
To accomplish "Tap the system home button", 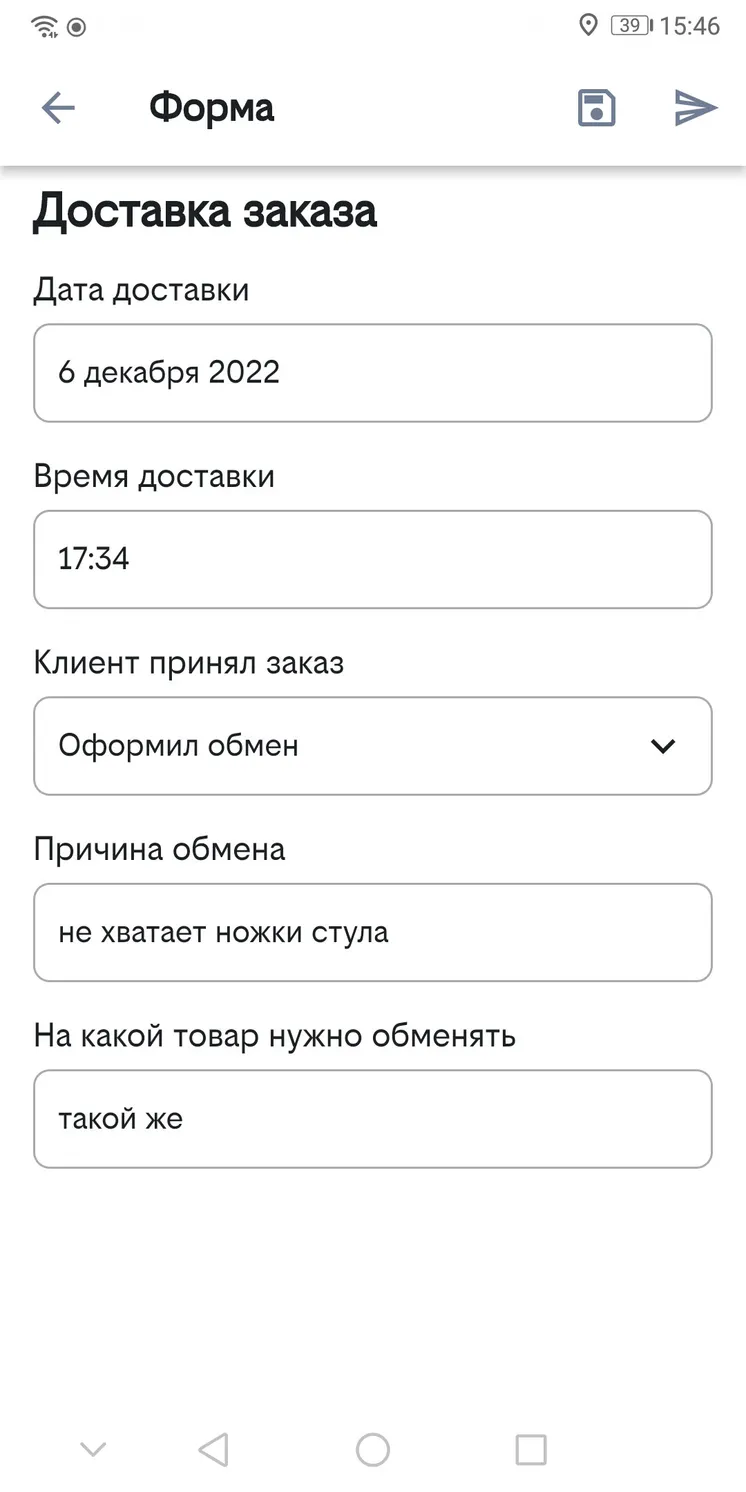I will click(373, 1449).
